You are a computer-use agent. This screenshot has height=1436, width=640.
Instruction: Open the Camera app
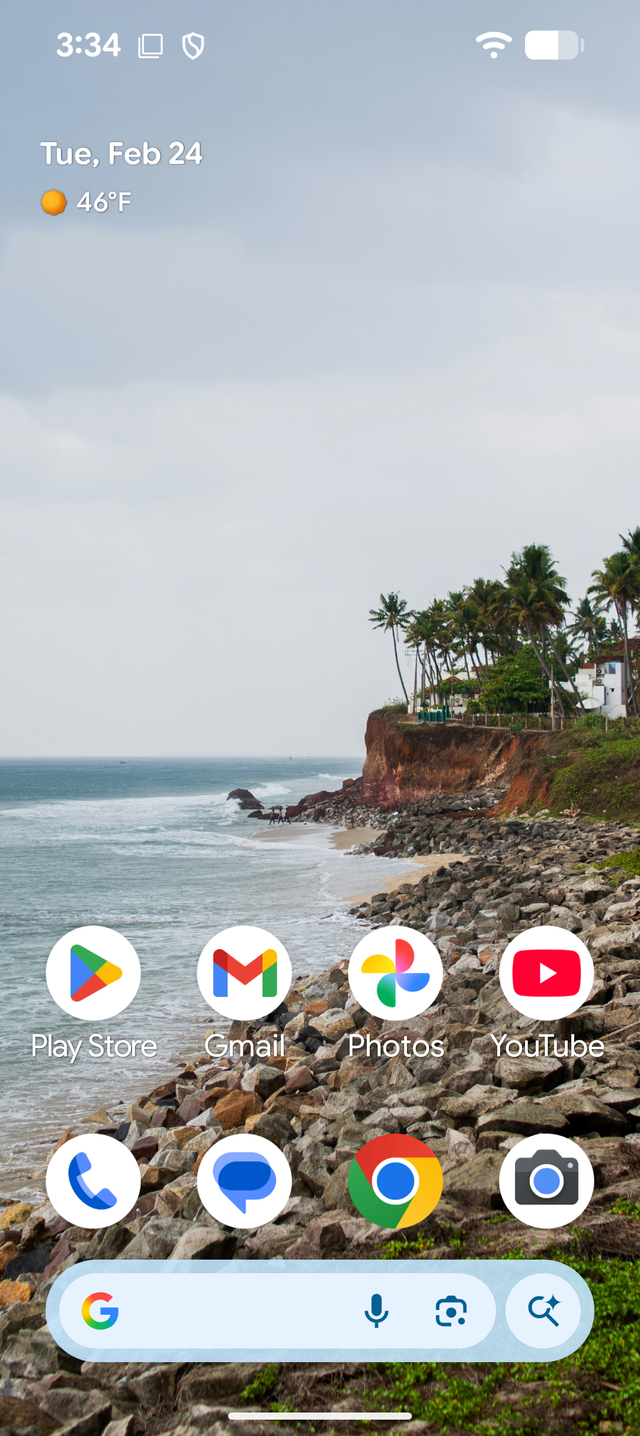pyautogui.click(x=546, y=1181)
